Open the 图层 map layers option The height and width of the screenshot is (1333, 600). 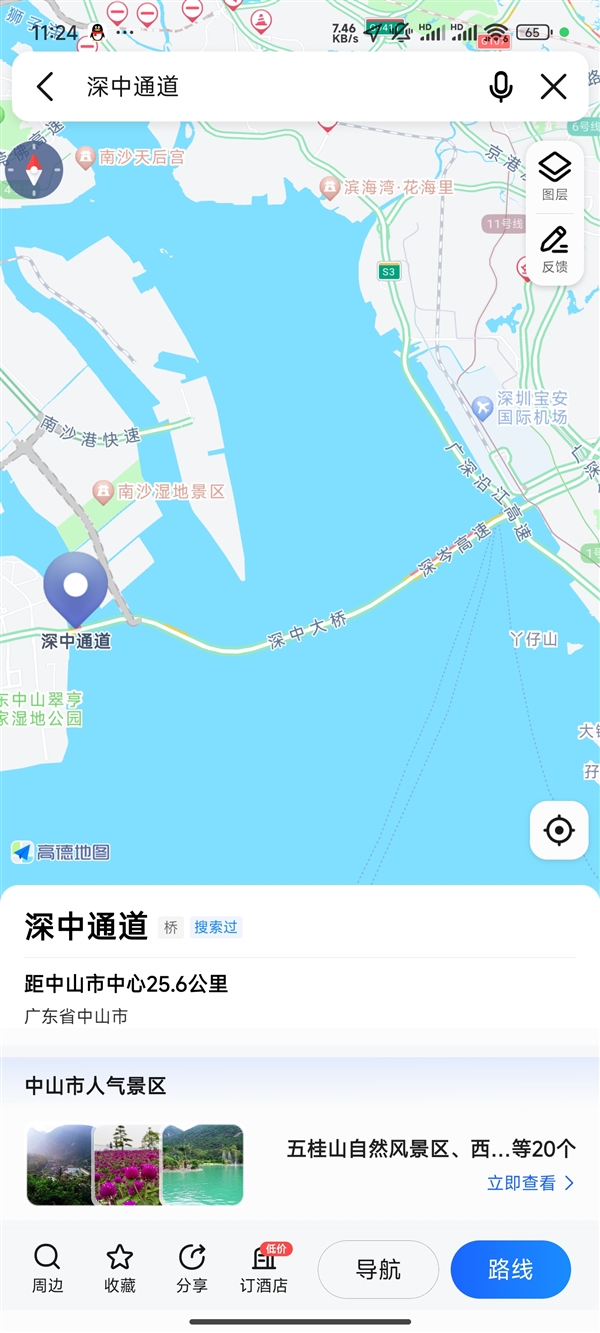(x=554, y=176)
